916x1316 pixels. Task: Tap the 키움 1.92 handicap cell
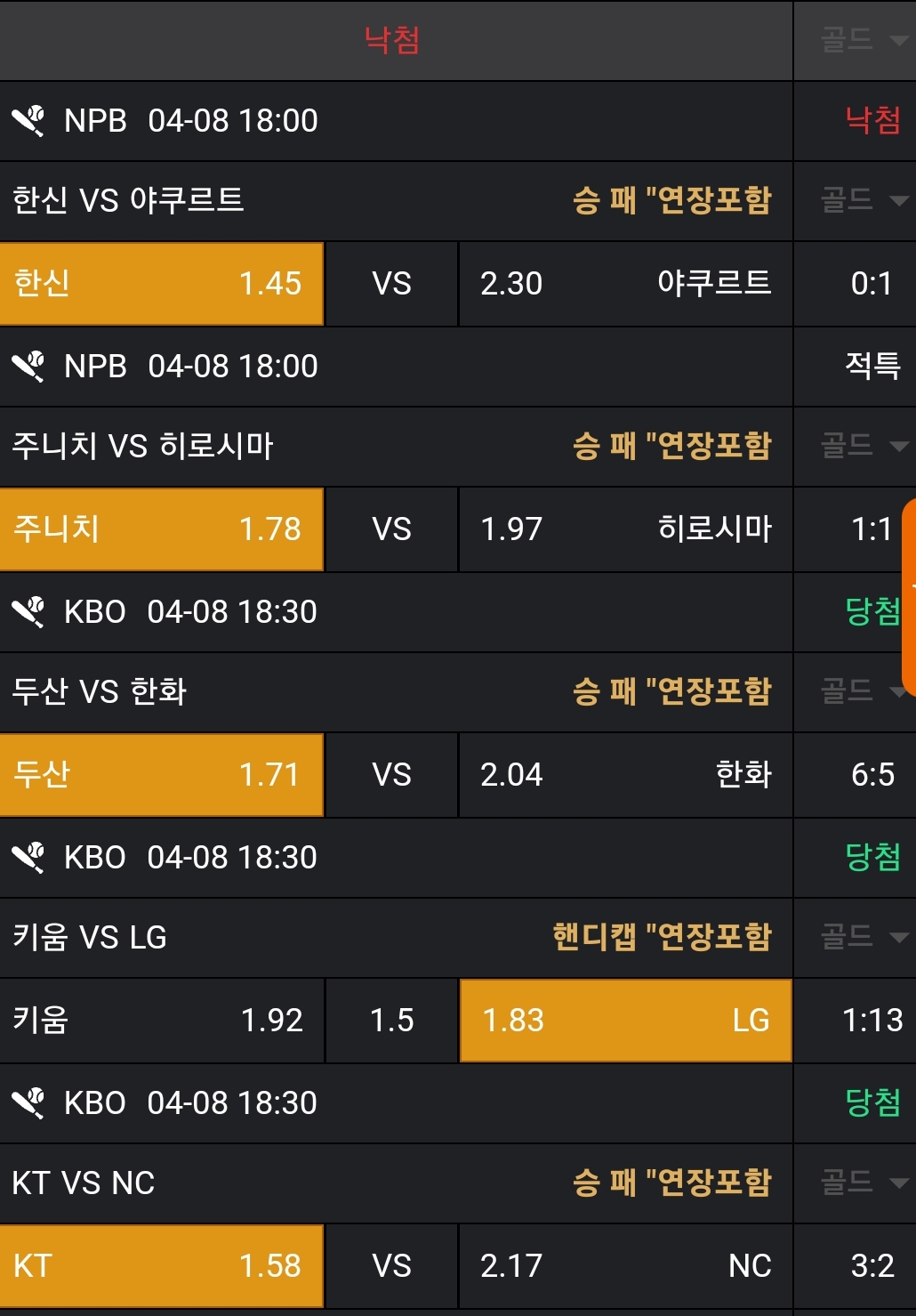point(161,1021)
